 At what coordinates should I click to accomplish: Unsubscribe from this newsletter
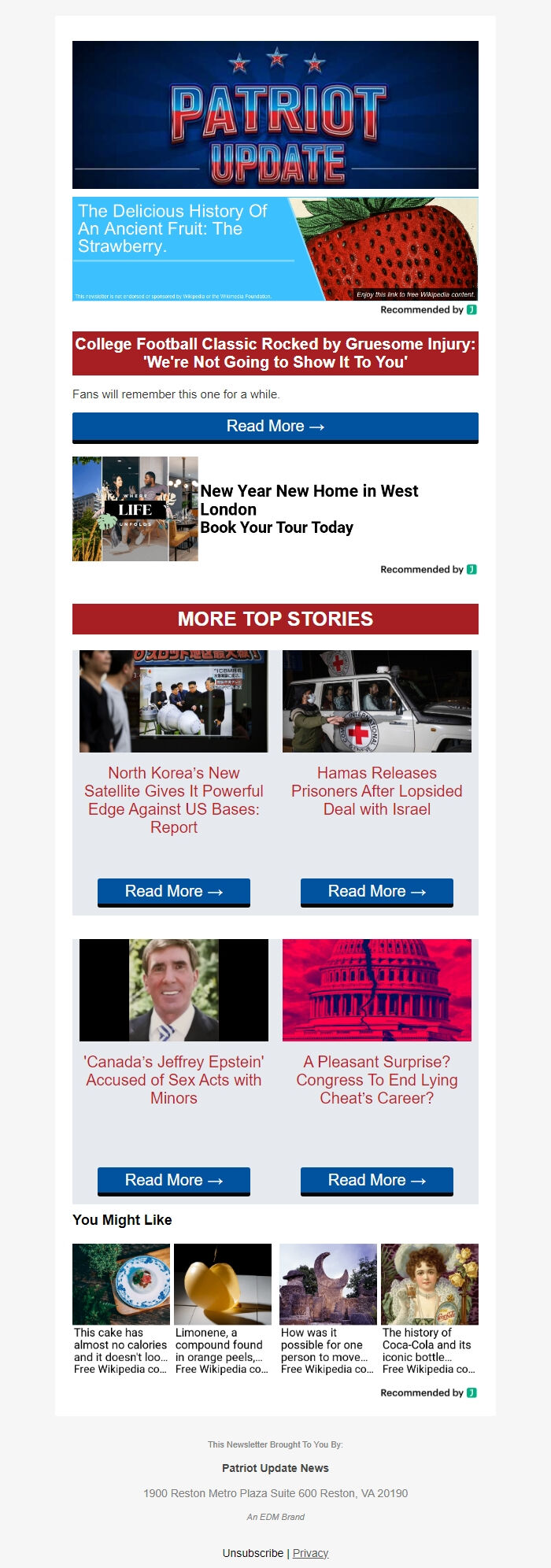pyautogui.click(x=253, y=1553)
